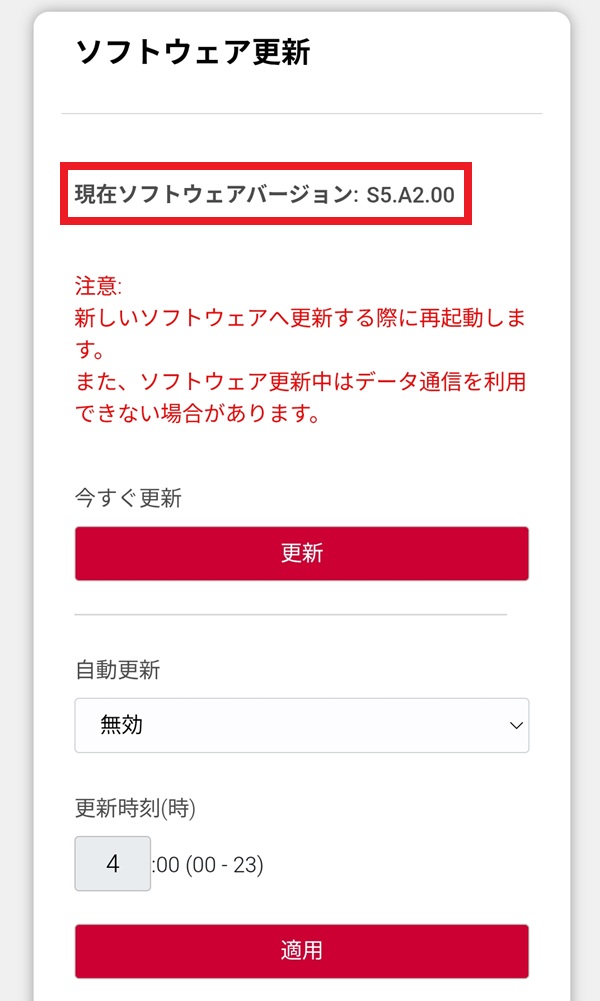Image resolution: width=600 pixels, height=1001 pixels.
Task: Open the 自動更新 dropdown showing 無効
Action: coord(301,725)
